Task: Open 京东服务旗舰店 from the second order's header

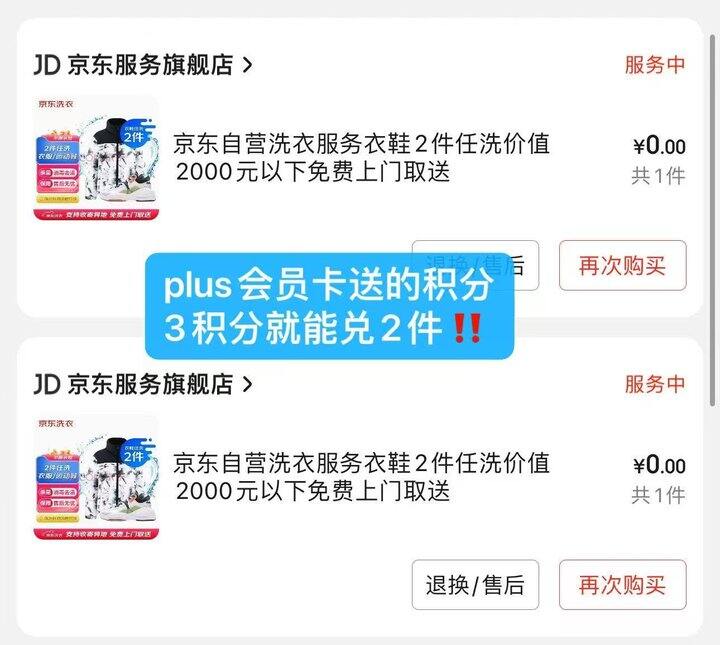Action: [x=150, y=384]
